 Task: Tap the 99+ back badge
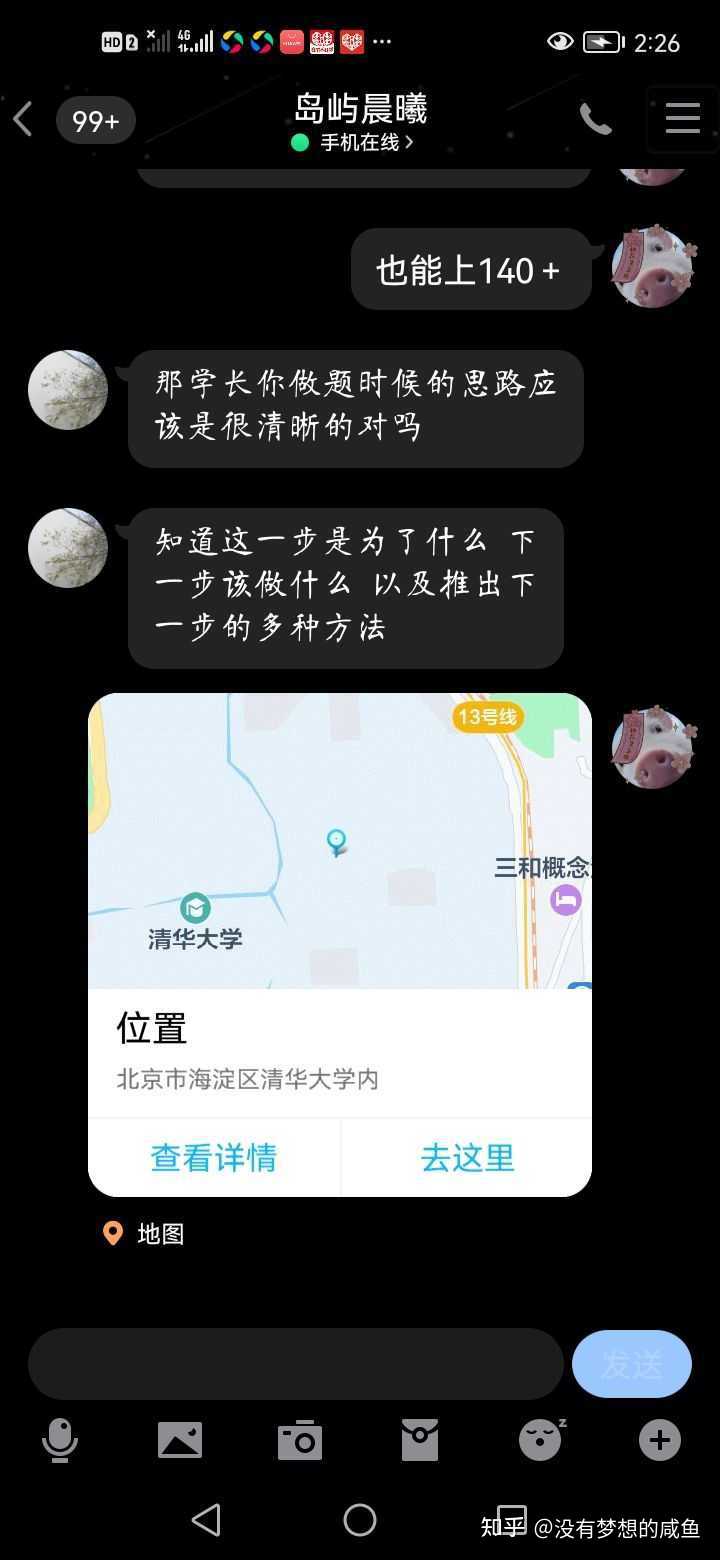pos(96,119)
